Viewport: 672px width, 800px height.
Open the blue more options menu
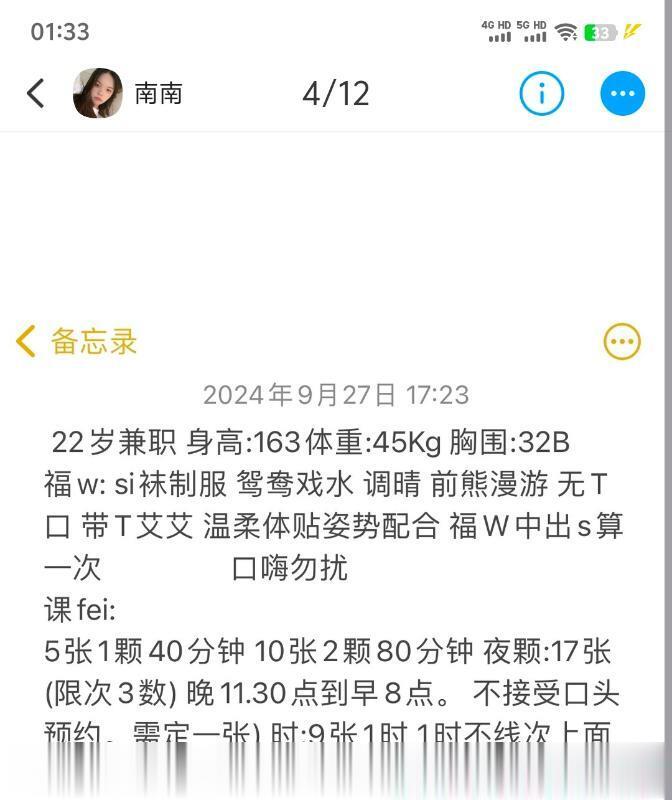tap(622, 94)
